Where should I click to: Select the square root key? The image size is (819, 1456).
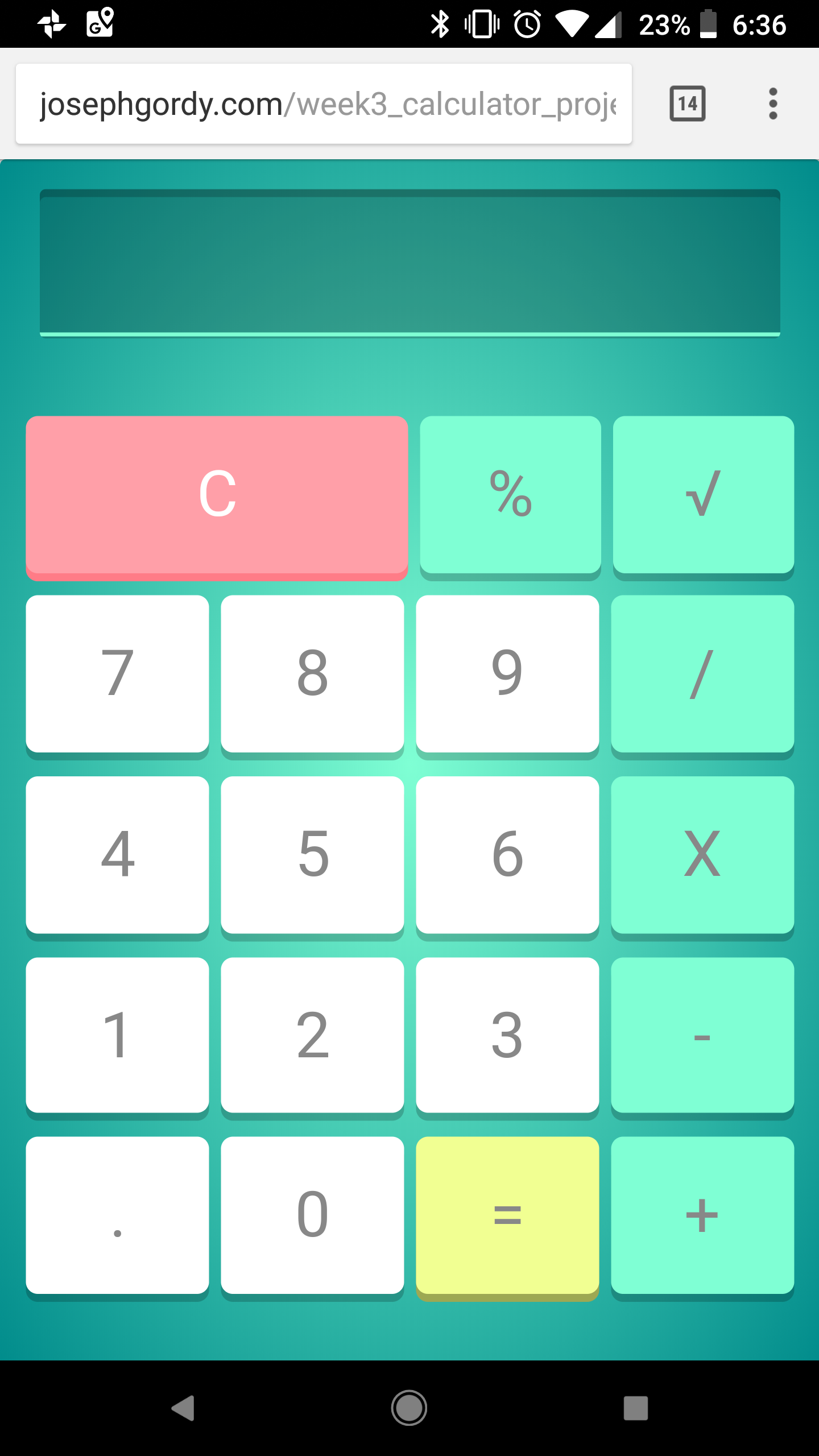703,497
